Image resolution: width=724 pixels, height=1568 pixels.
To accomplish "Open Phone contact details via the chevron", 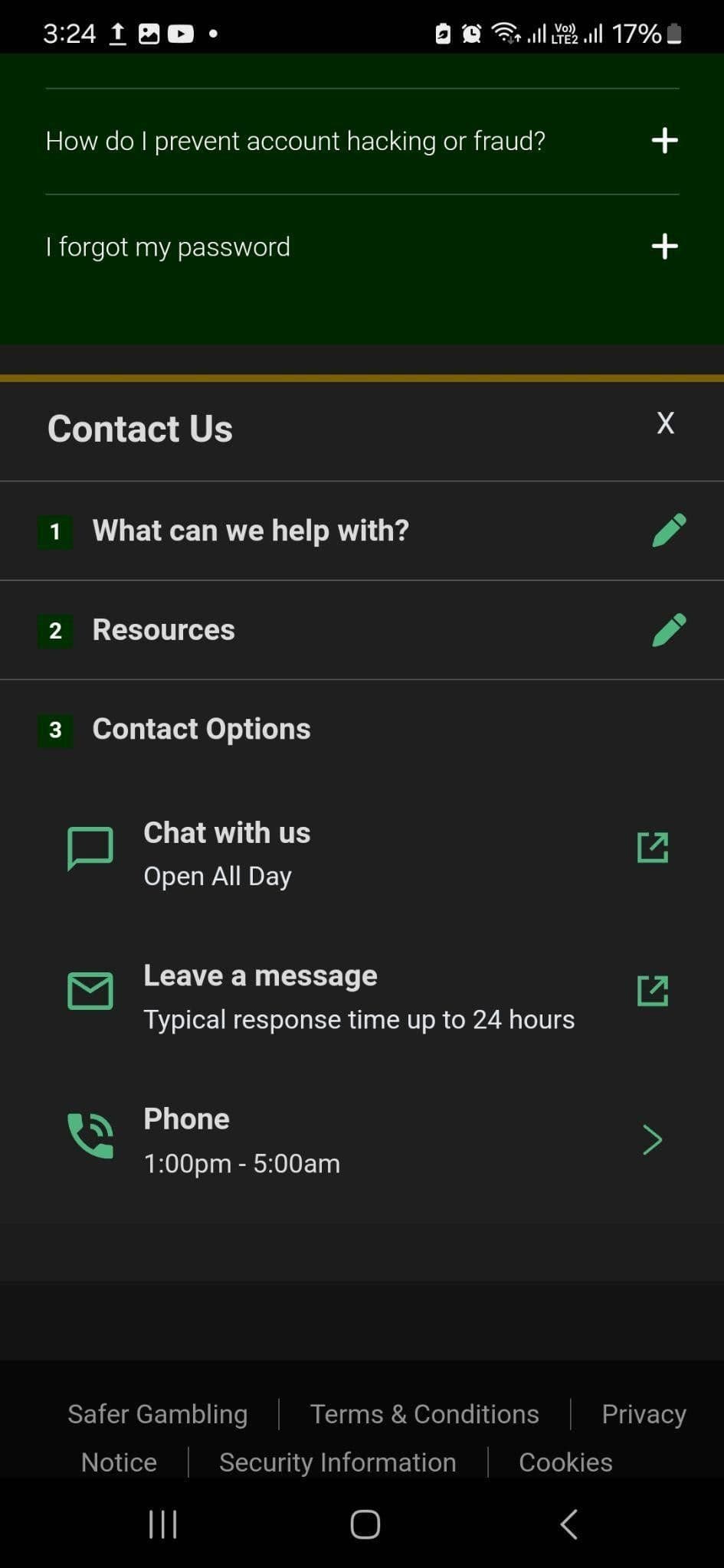I will point(652,1139).
